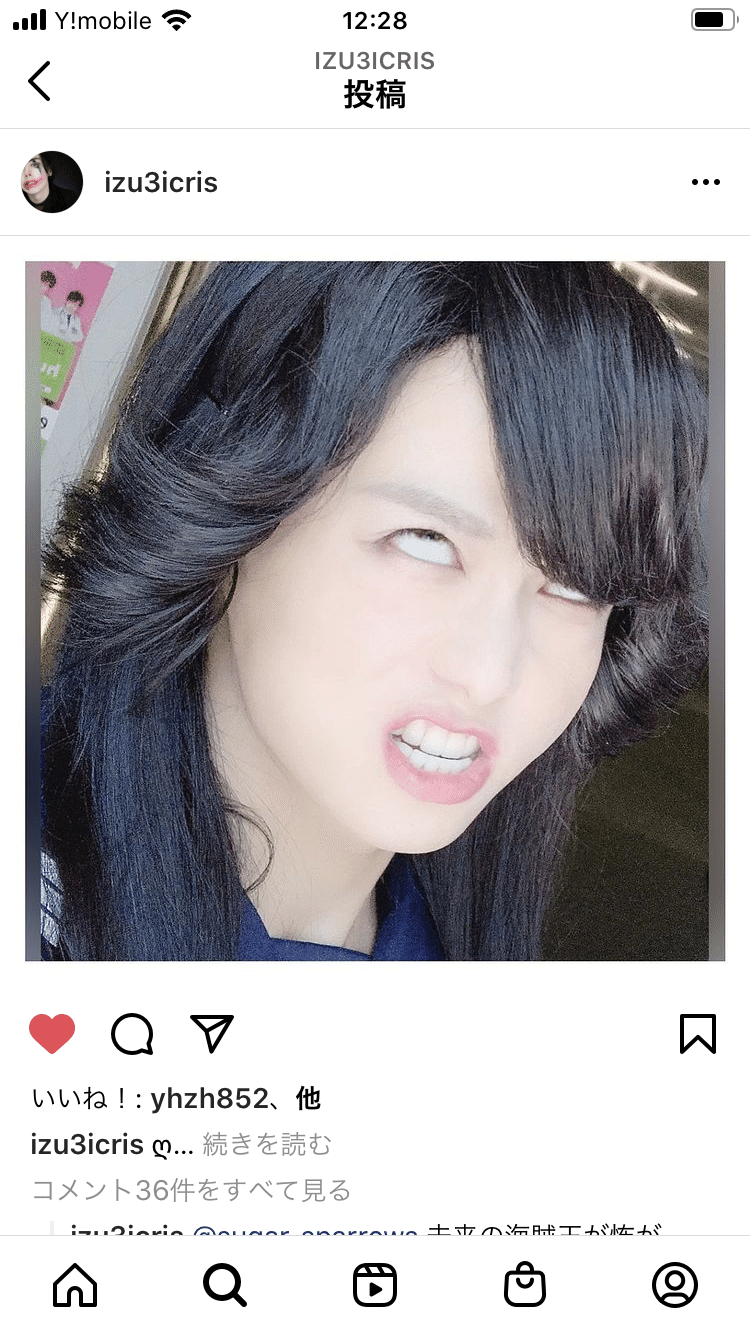The height and width of the screenshot is (1334, 750).
Task: Open liker yhzh852's profile
Action: (209, 1099)
